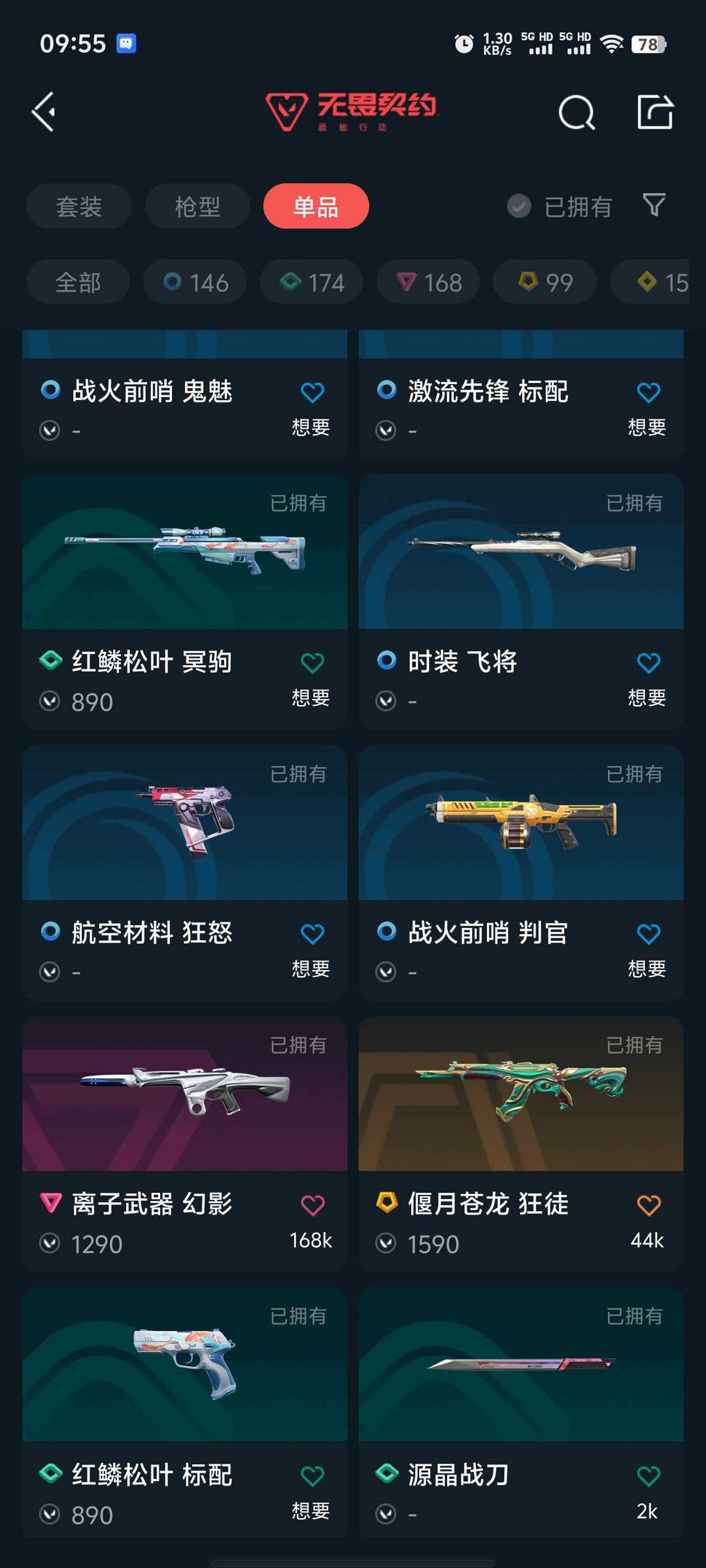Open the 红鳞松叶 冥驹 skin card

point(184,602)
